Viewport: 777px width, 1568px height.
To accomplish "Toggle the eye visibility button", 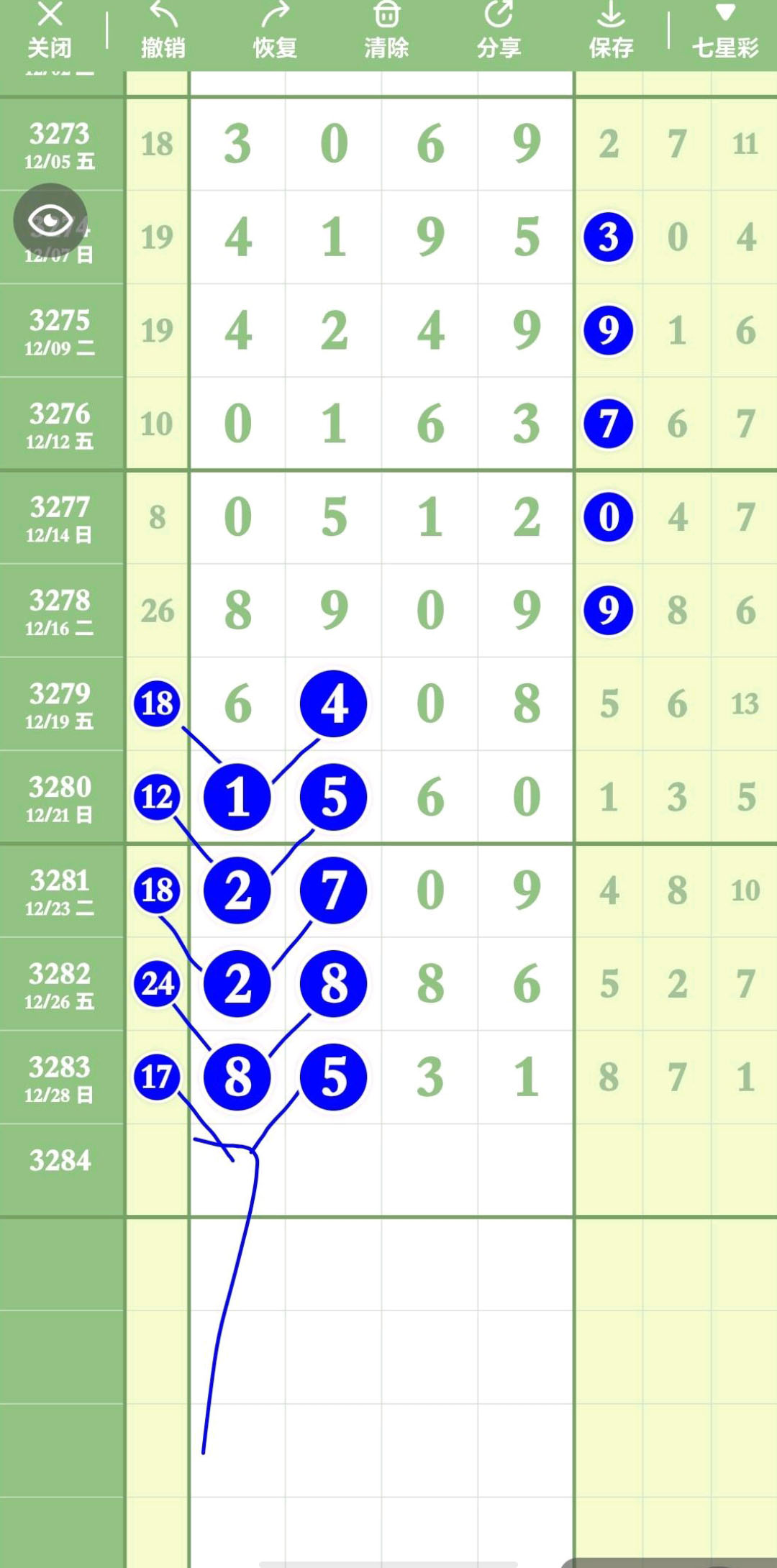I will pos(50,220).
